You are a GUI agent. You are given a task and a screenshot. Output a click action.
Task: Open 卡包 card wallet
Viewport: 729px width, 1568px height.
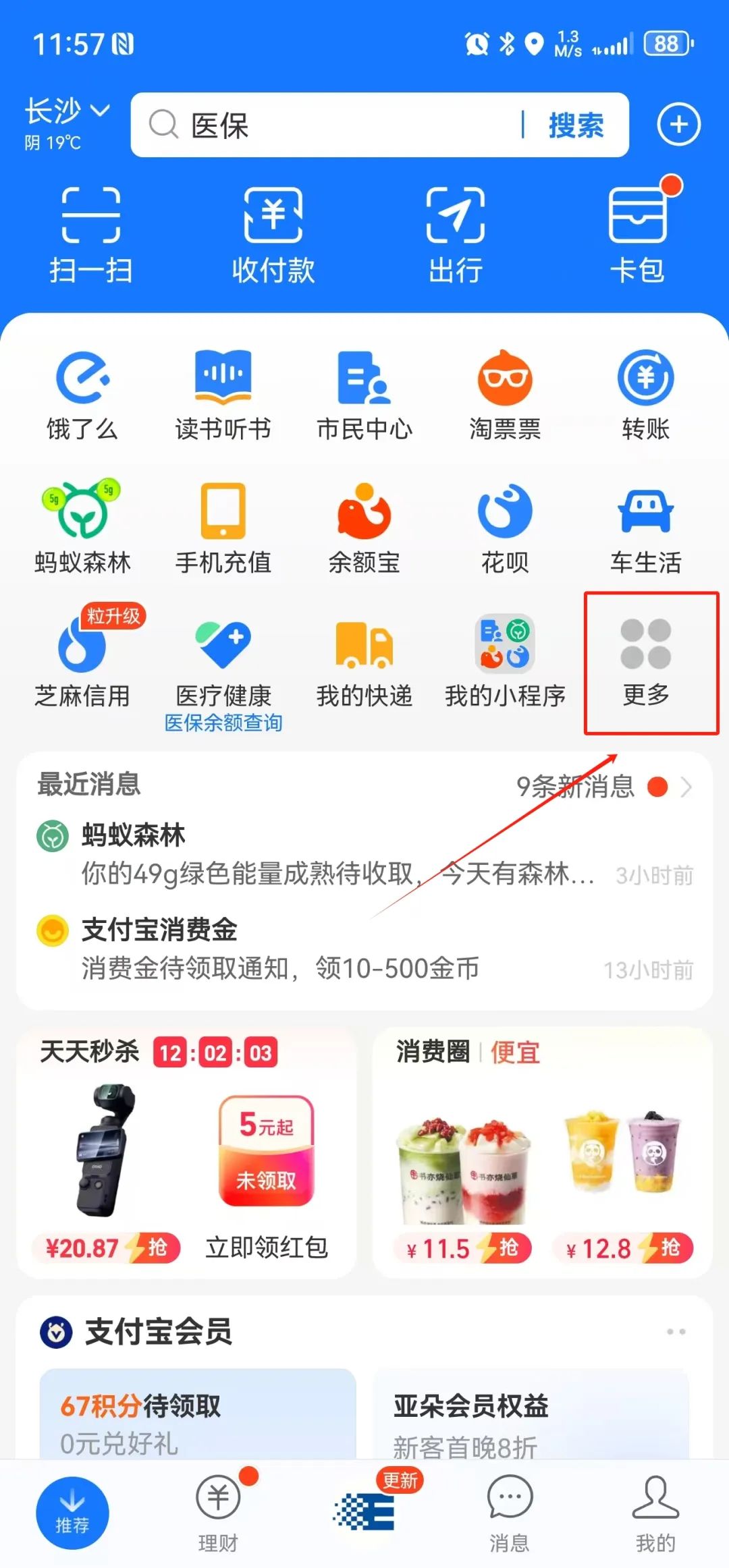[638, 233]
